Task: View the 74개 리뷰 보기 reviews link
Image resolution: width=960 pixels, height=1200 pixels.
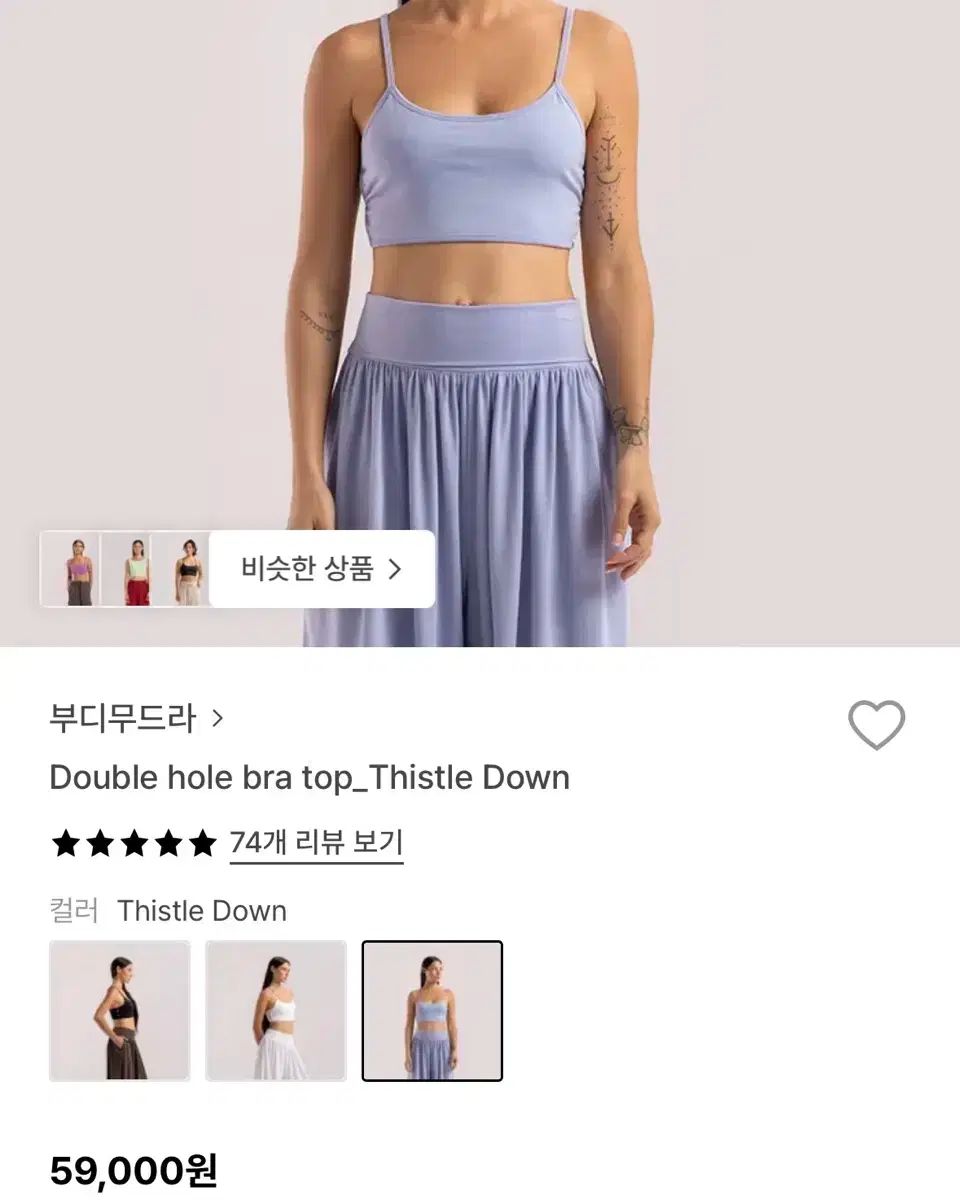Action: pyautogui.click(x=316, y=843)
